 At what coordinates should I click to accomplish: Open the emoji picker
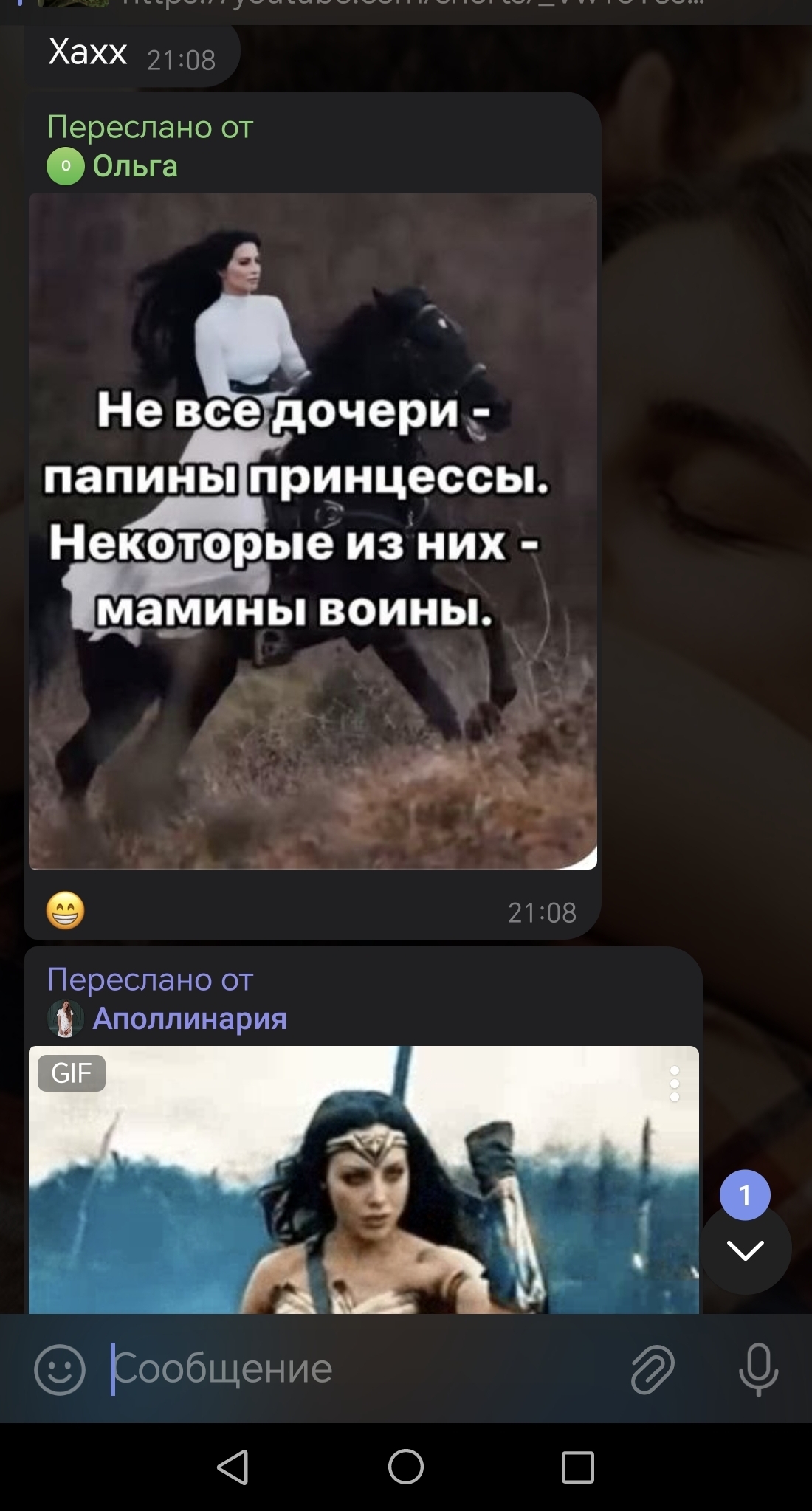click(x=60, y=1369)
